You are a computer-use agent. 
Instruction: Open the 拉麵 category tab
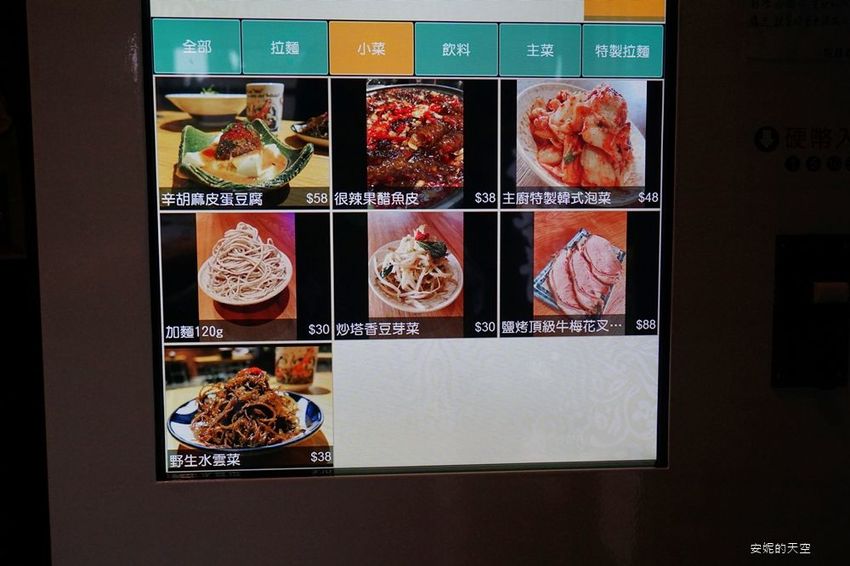tap(285, 48)
